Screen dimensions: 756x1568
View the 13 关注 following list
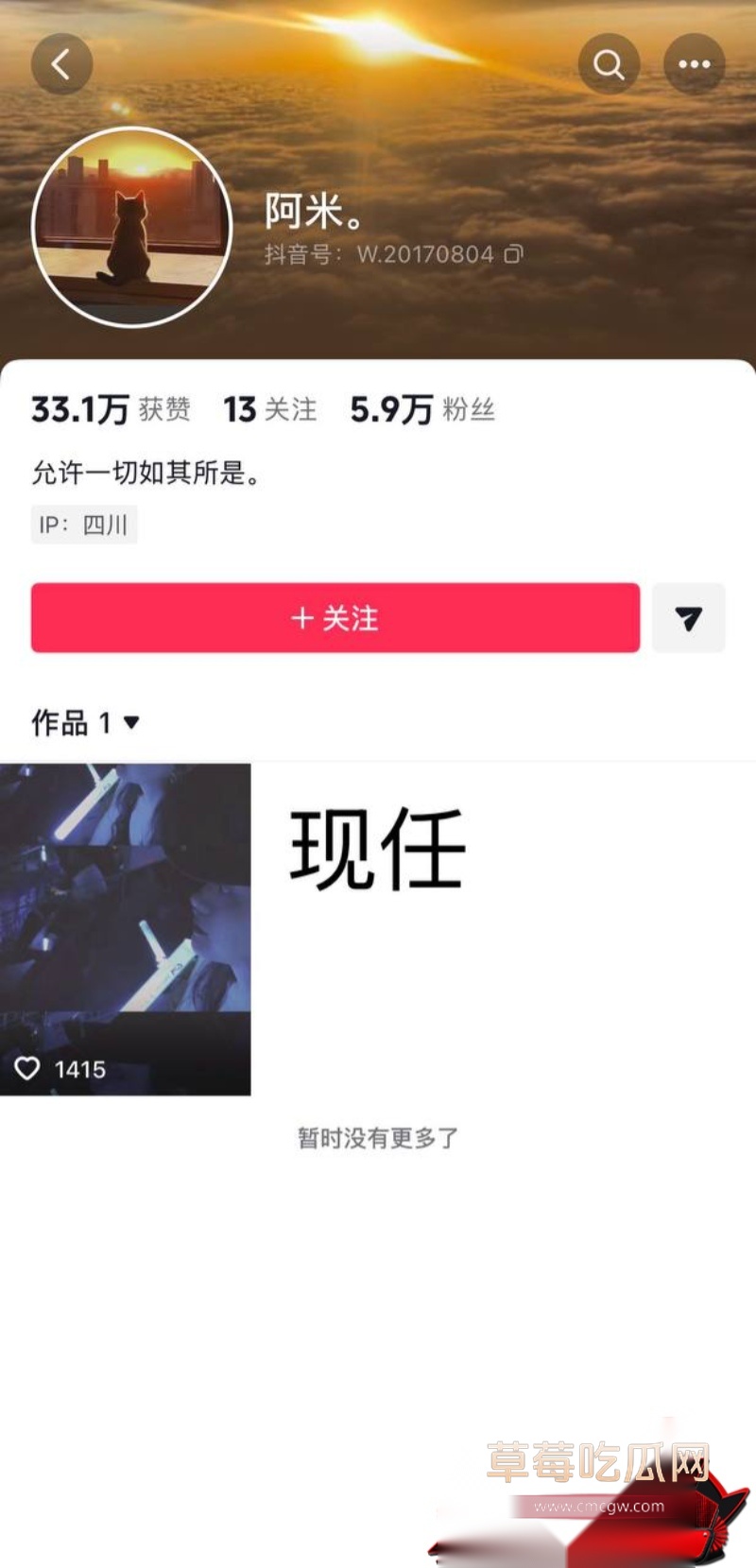270,409
